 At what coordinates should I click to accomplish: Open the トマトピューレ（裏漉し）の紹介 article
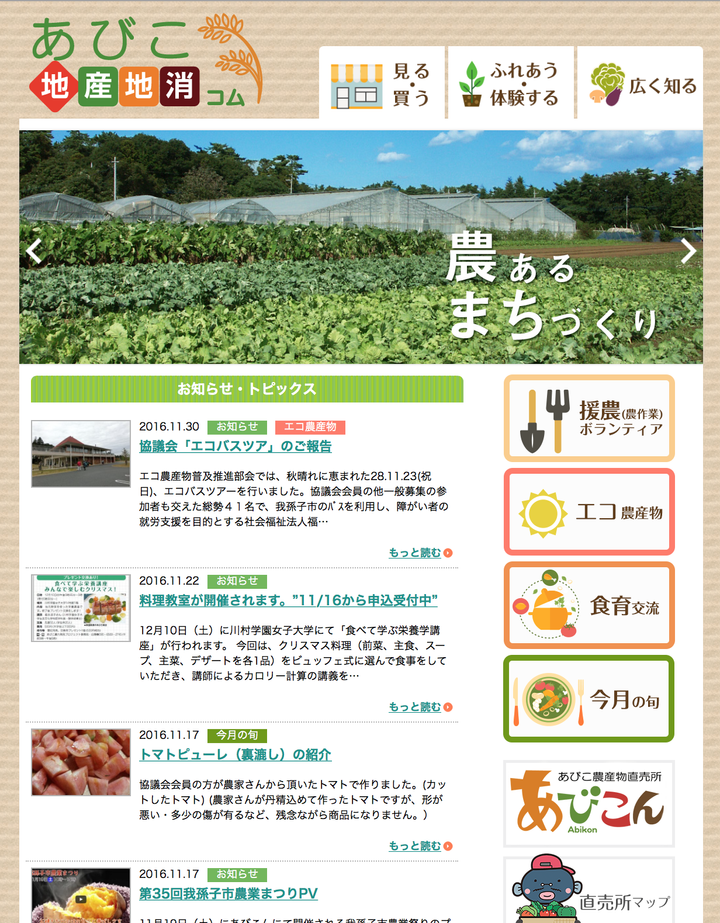coord(235,754)
